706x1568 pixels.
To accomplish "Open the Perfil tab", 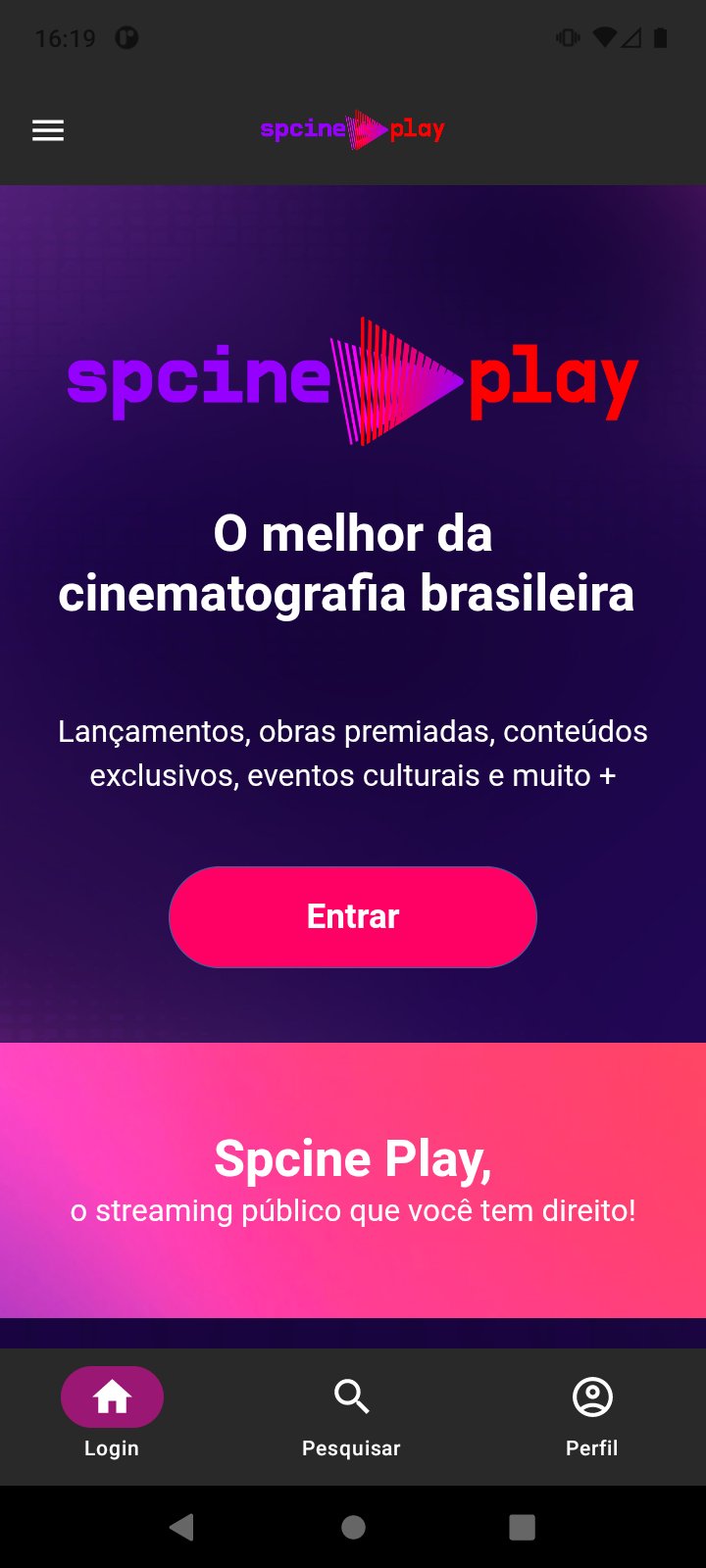I will (591, 1413).
